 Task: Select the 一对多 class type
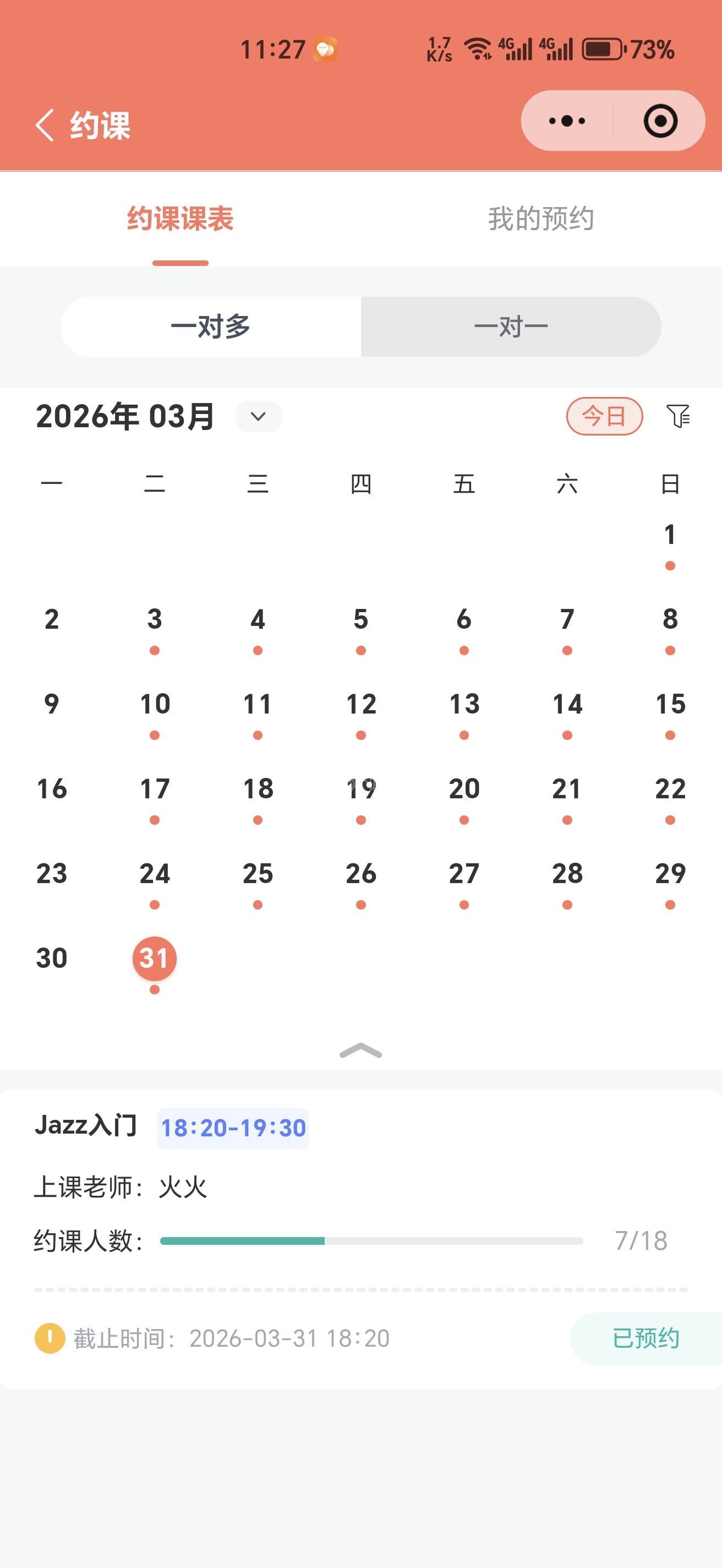pos(210,327)
